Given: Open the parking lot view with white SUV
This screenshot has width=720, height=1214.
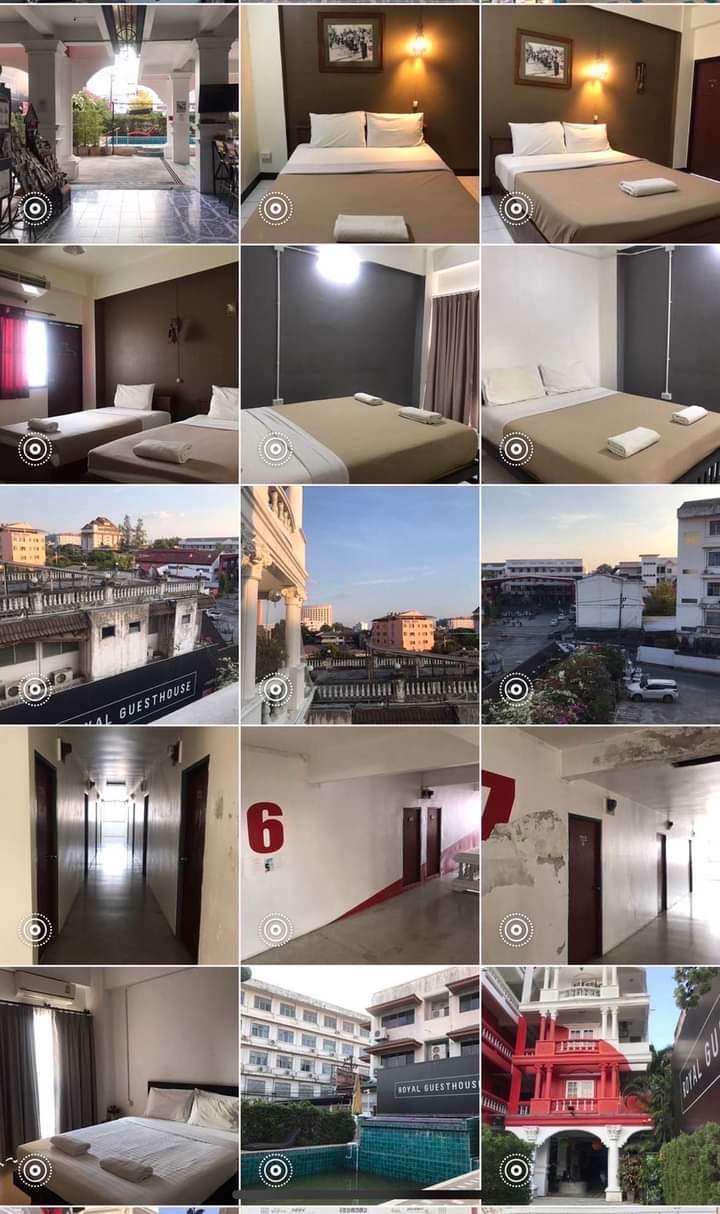Looking at the screenshot, I should click(x=601, y=605).
